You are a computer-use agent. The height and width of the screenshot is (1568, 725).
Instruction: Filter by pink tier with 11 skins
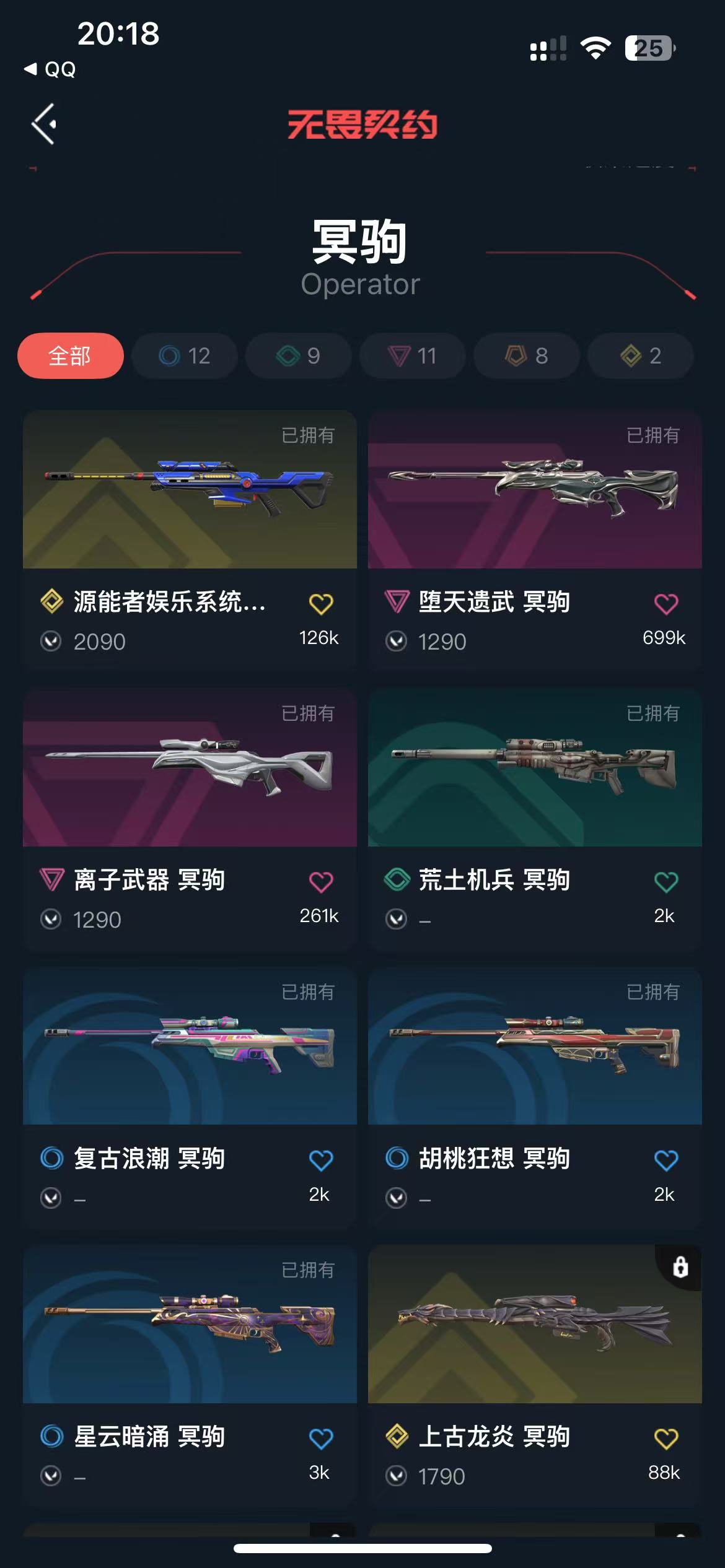[x=412, y=355]
